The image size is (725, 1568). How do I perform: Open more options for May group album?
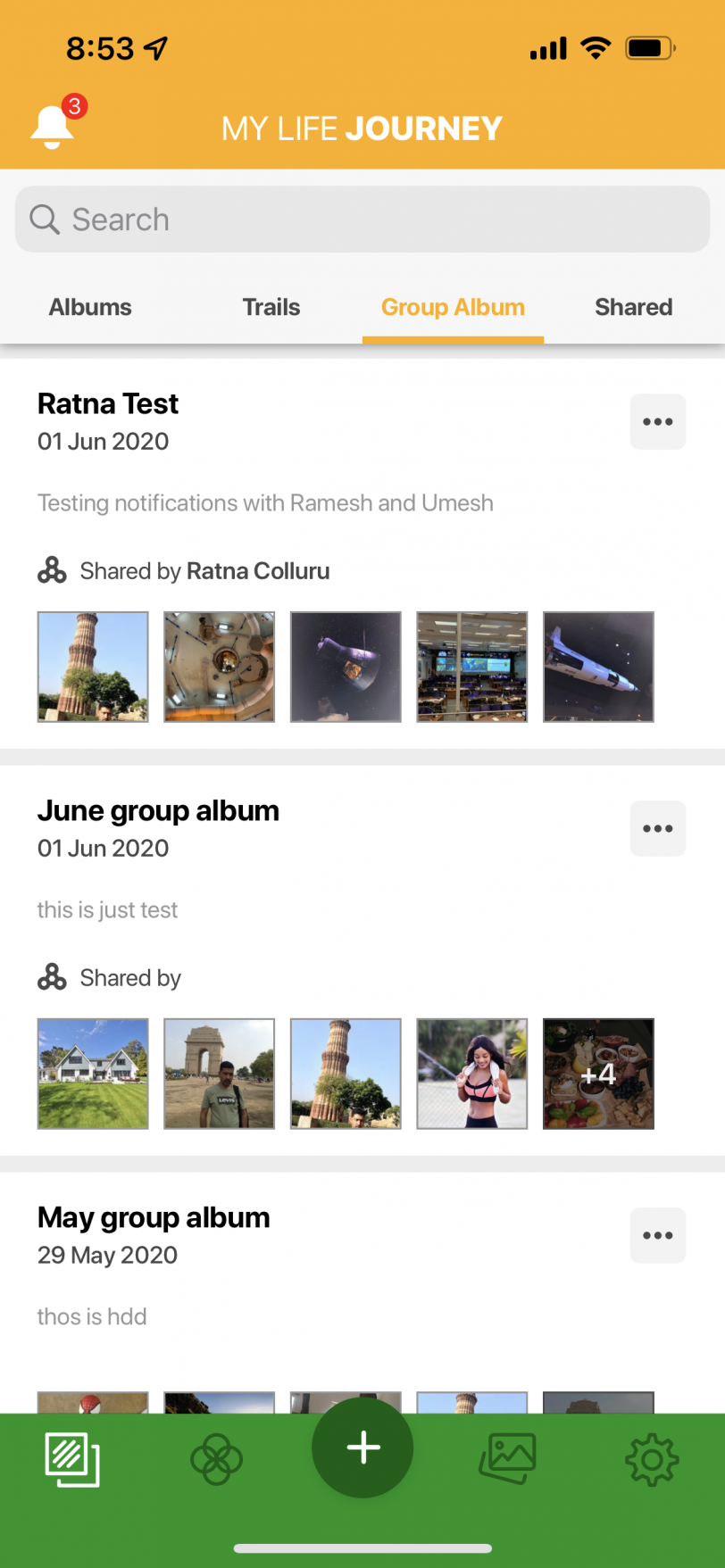coord(658,1236)
